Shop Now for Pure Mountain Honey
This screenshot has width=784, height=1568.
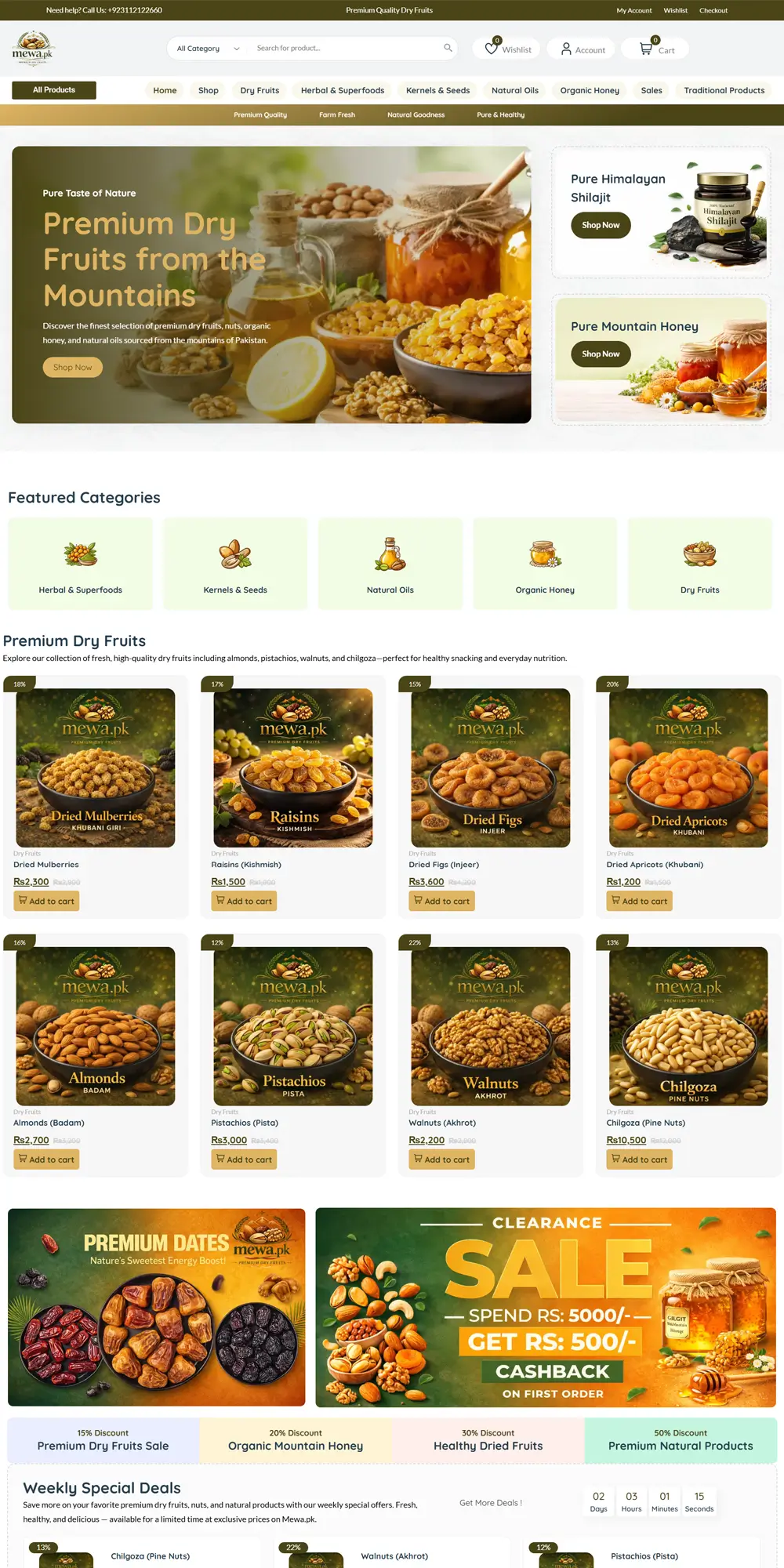pos(601,354)
